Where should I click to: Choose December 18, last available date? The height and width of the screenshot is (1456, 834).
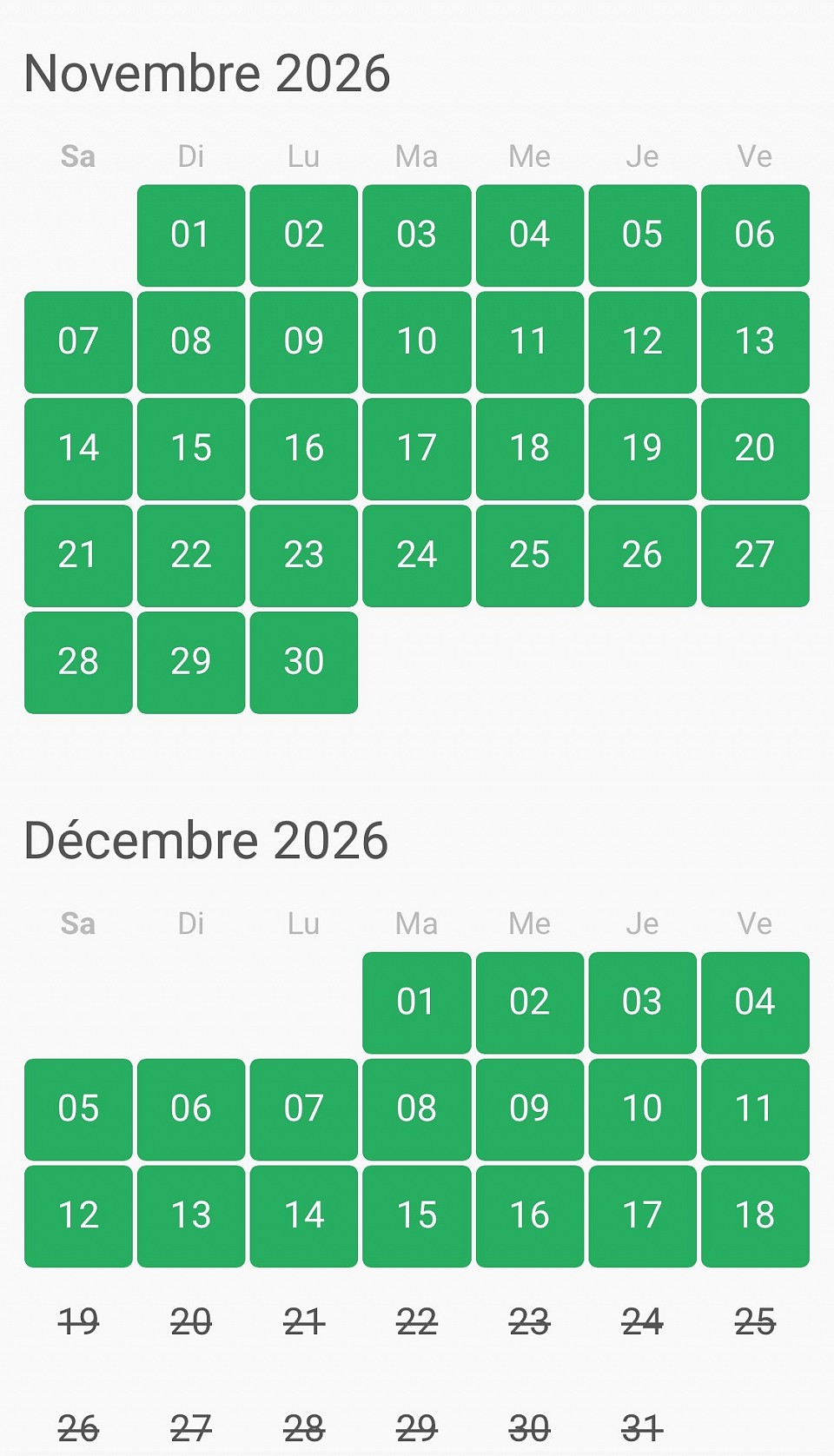click(755, 1215)
